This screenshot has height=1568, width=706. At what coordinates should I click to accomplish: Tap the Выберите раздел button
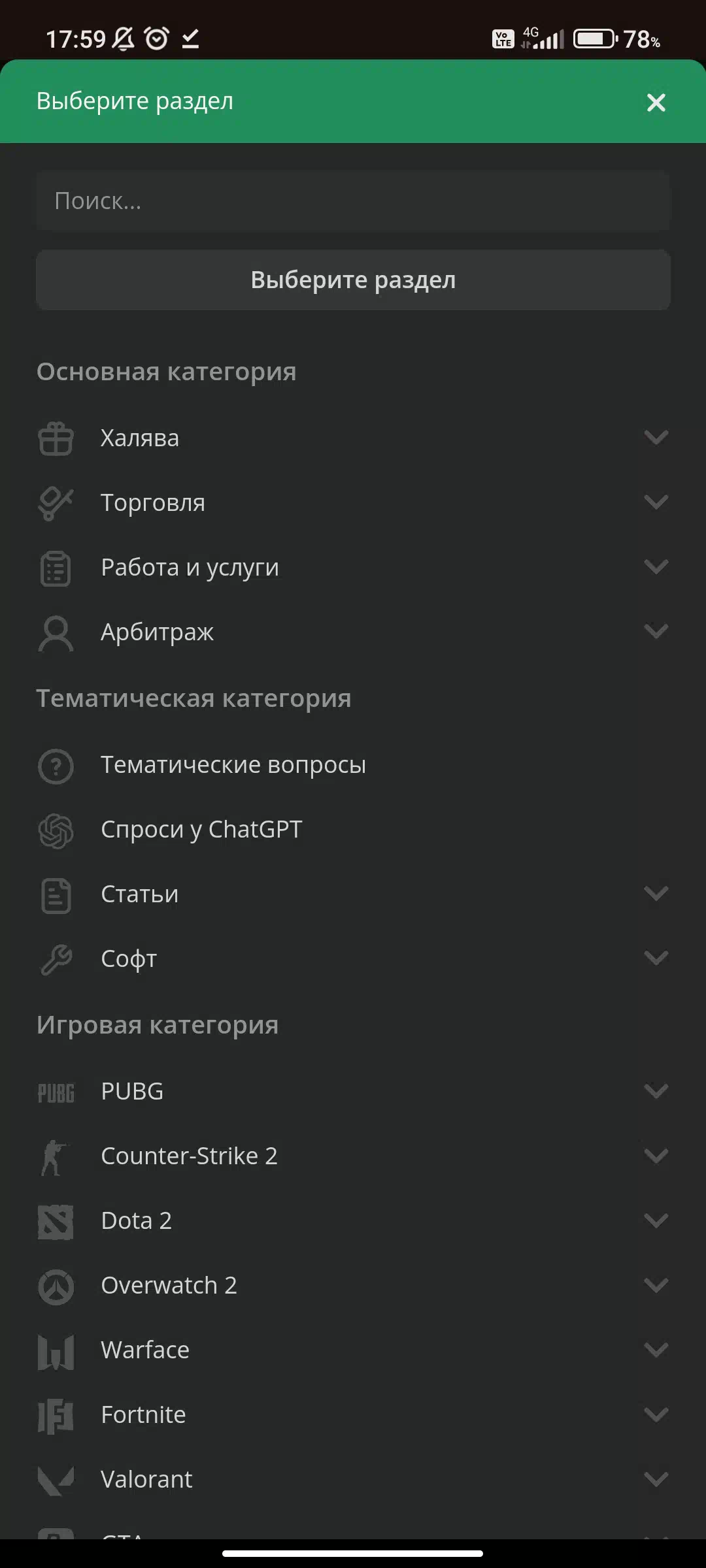tap(353, 280)
